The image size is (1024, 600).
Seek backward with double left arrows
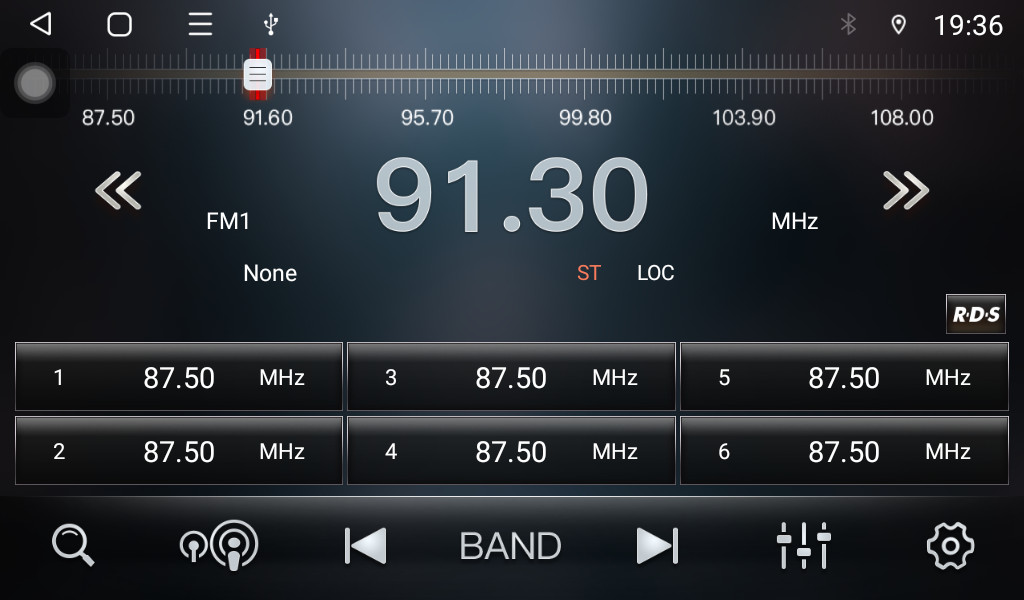point(119,190)
